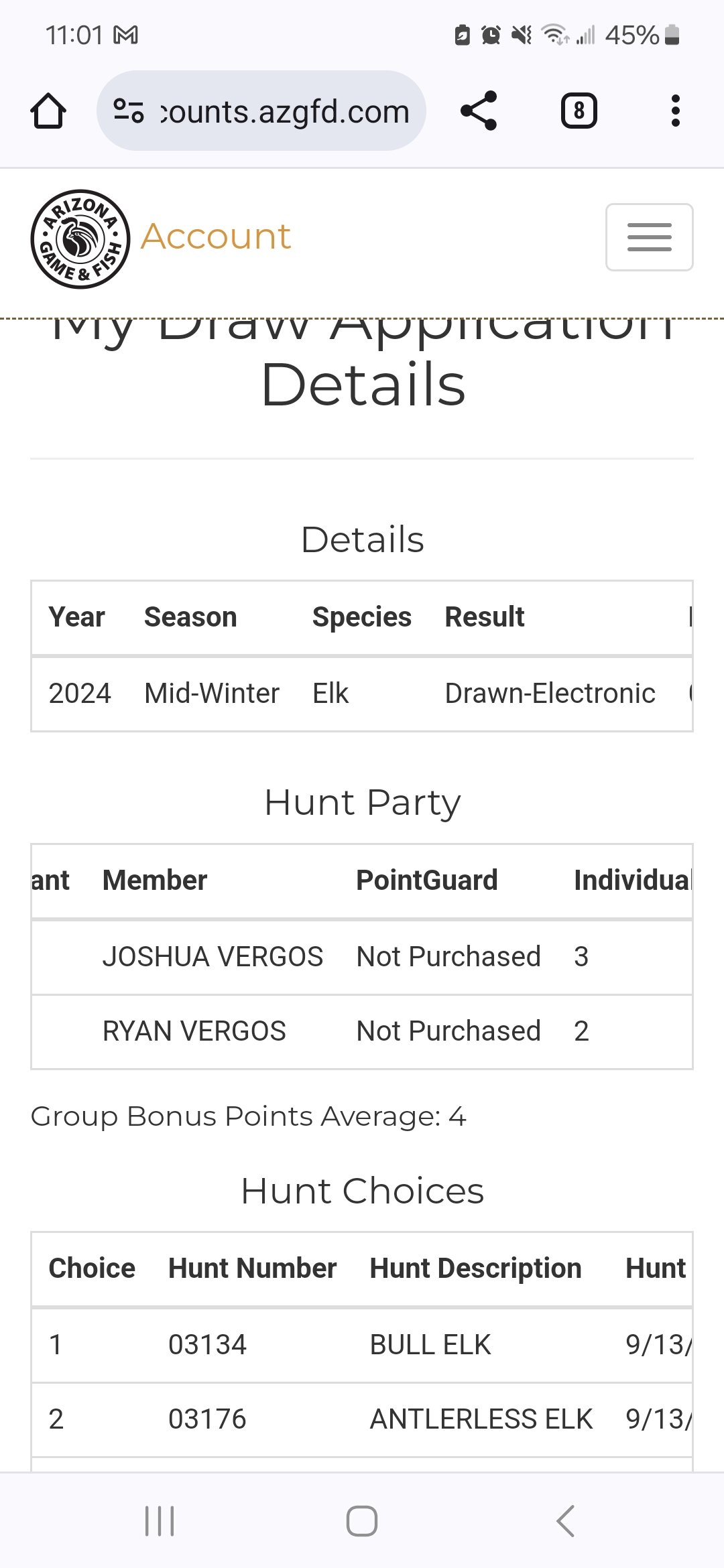The height and width of the screenshot is (1568, 724).
Task: Open the browser overflow menu
Action: pos(676,111)
